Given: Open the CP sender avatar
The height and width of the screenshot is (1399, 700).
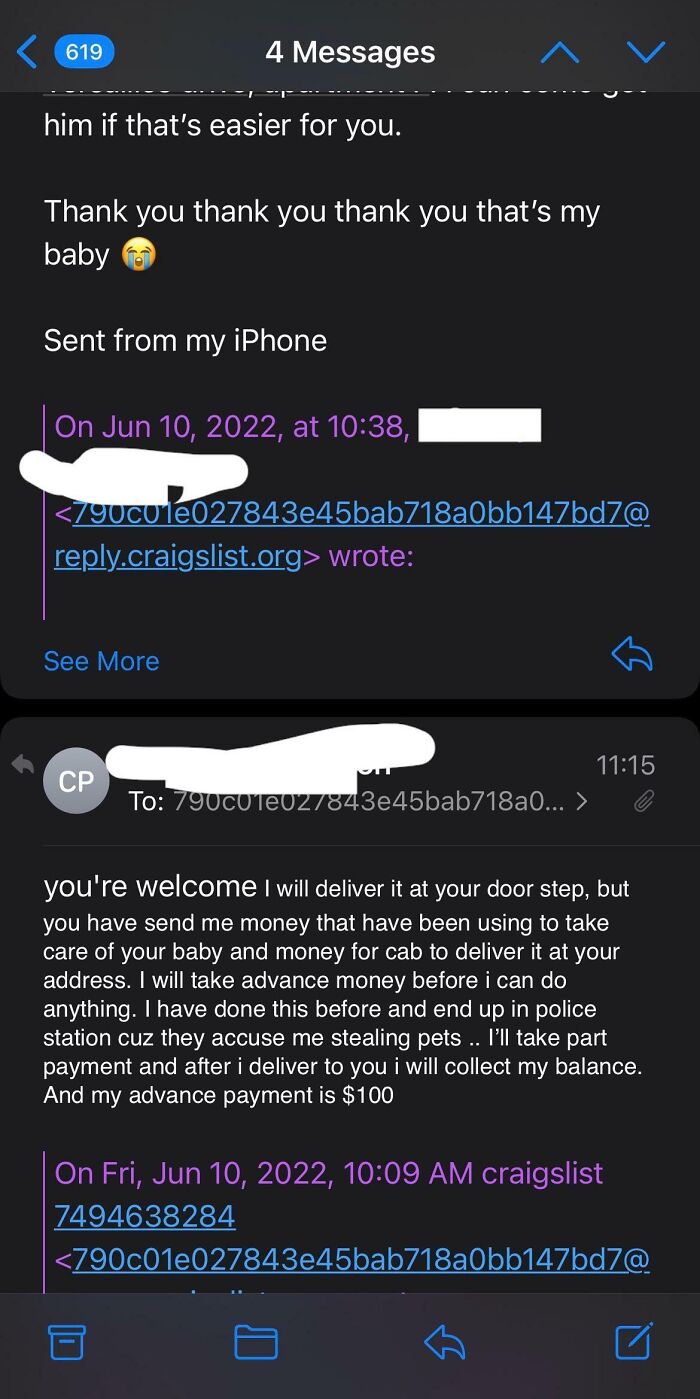Looking at the screenshot, I should [76, 781].
